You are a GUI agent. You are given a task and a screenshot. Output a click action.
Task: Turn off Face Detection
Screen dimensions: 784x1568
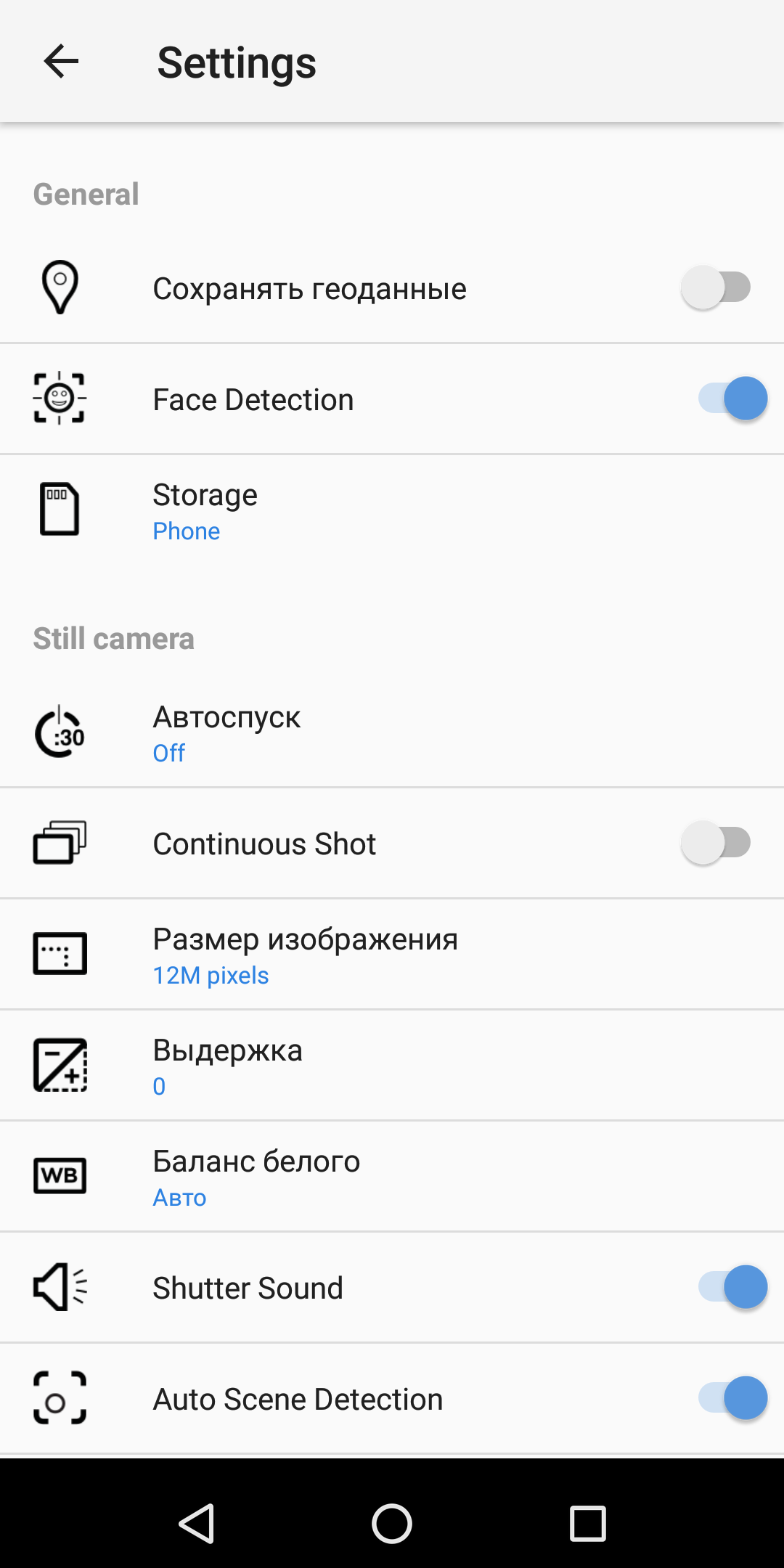pyautogui.click(x=732, y=399)
